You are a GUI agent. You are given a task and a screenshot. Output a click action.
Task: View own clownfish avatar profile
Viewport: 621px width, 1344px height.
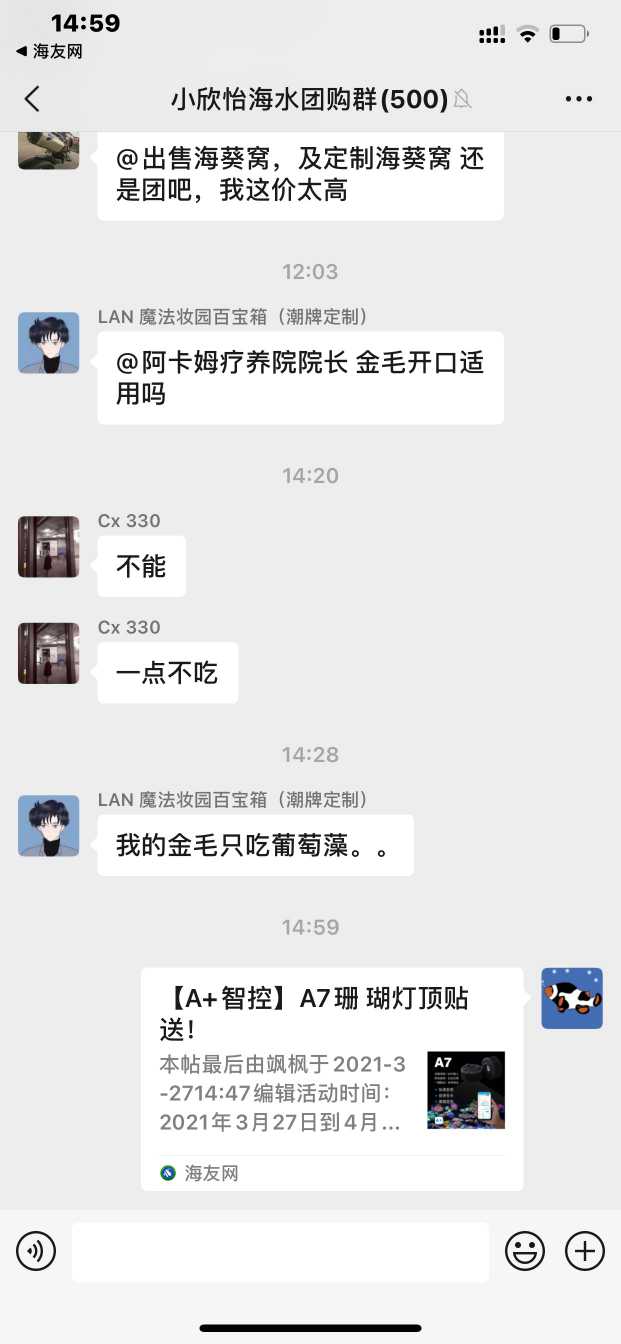[x=572, y=998]
